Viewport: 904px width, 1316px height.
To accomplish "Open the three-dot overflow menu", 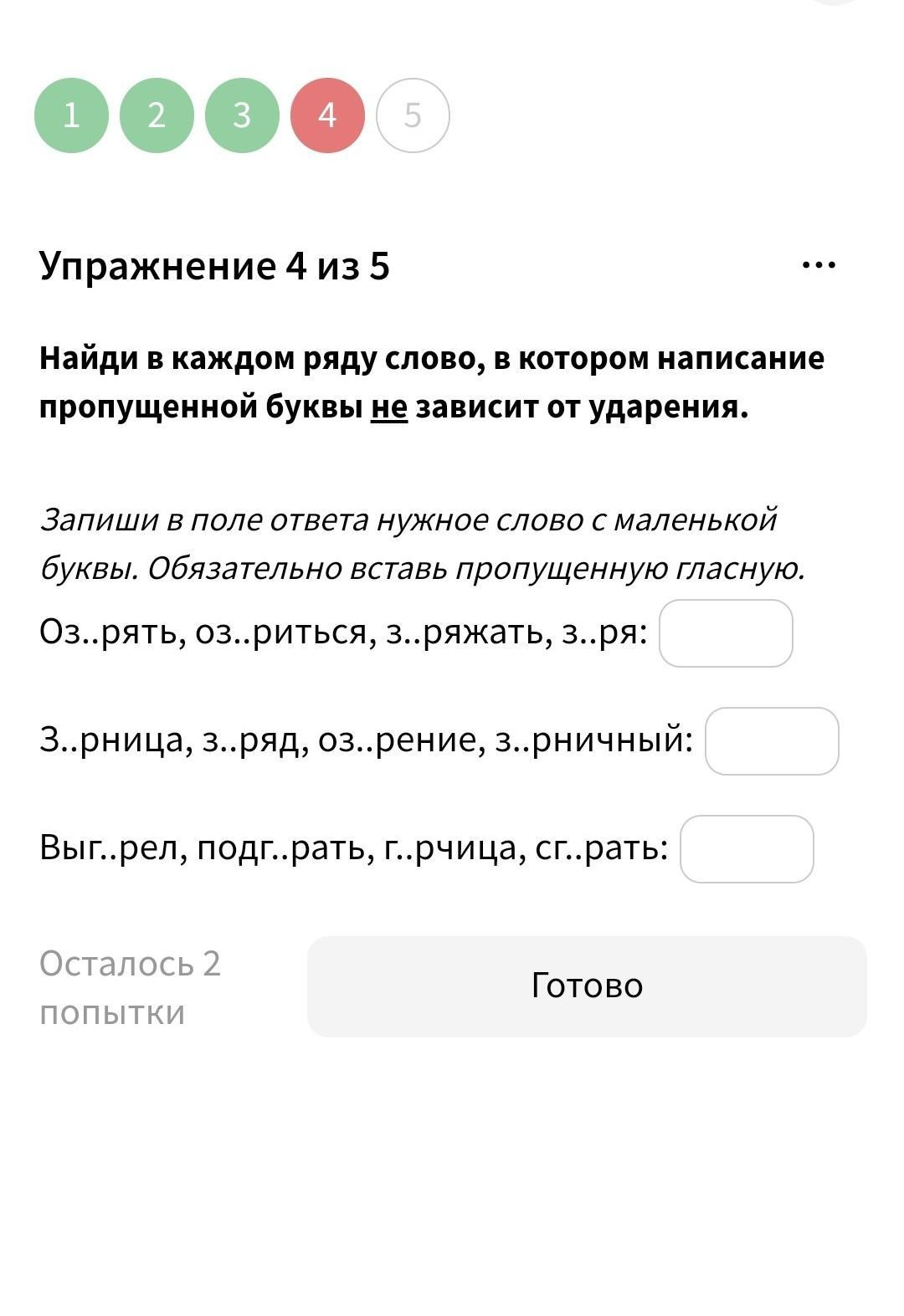I will coord(819,265).
